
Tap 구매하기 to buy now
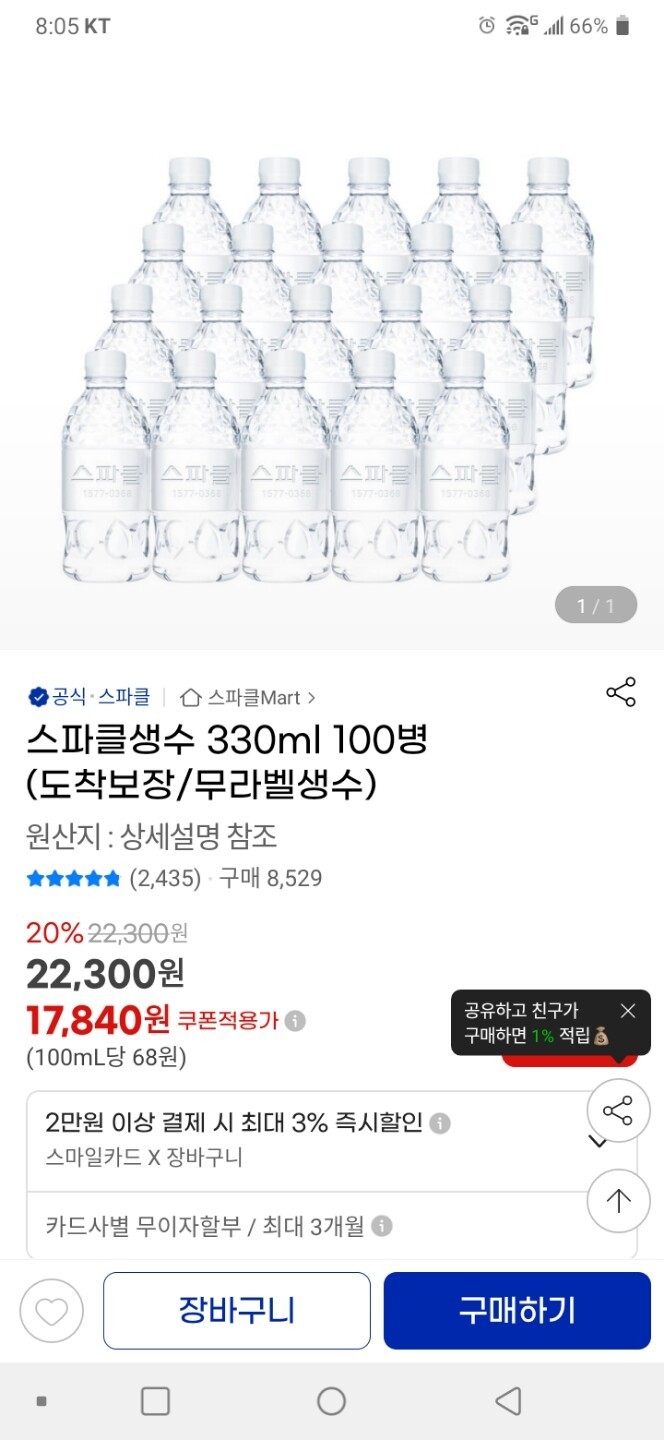pyautogui.click(x=517, y=1310)
